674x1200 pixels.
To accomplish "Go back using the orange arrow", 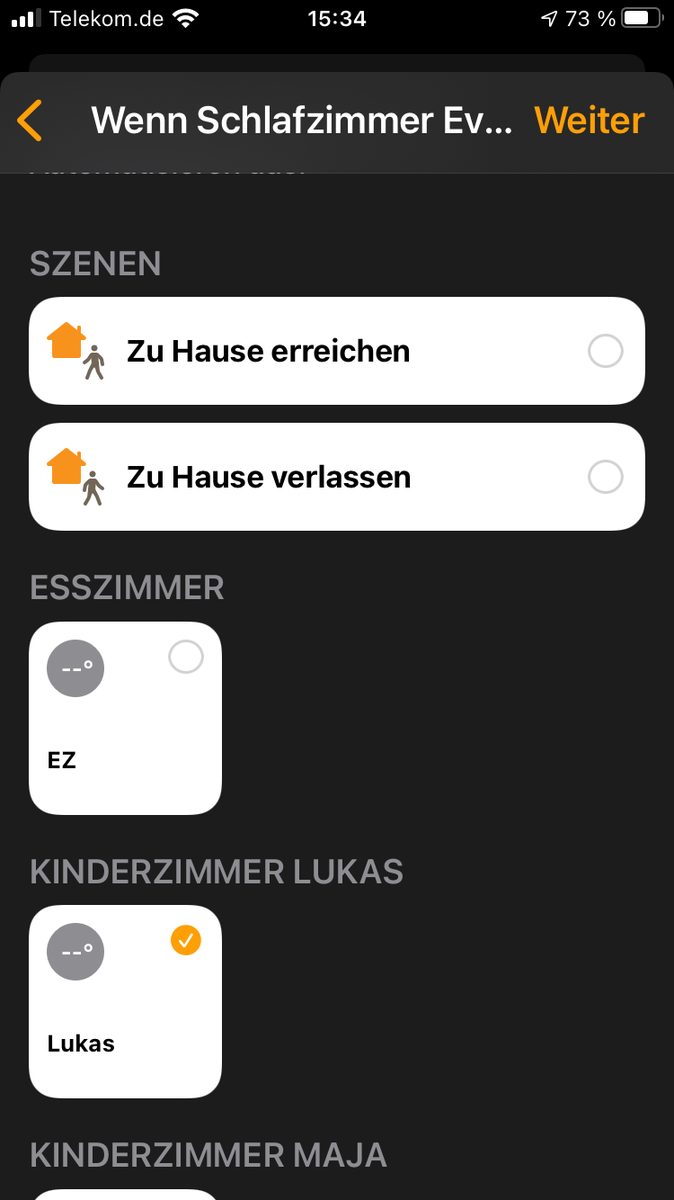I will [30, 121].
